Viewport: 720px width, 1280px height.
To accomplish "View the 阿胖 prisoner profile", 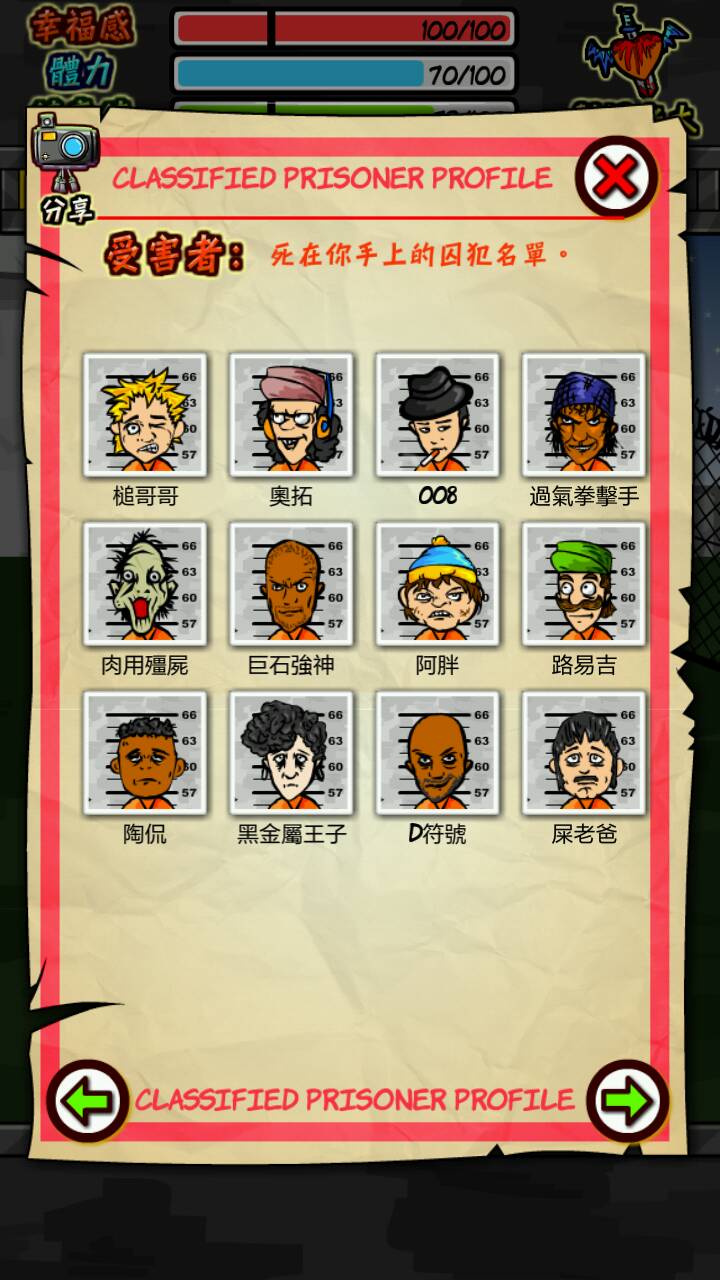I will tap(437, 584).
